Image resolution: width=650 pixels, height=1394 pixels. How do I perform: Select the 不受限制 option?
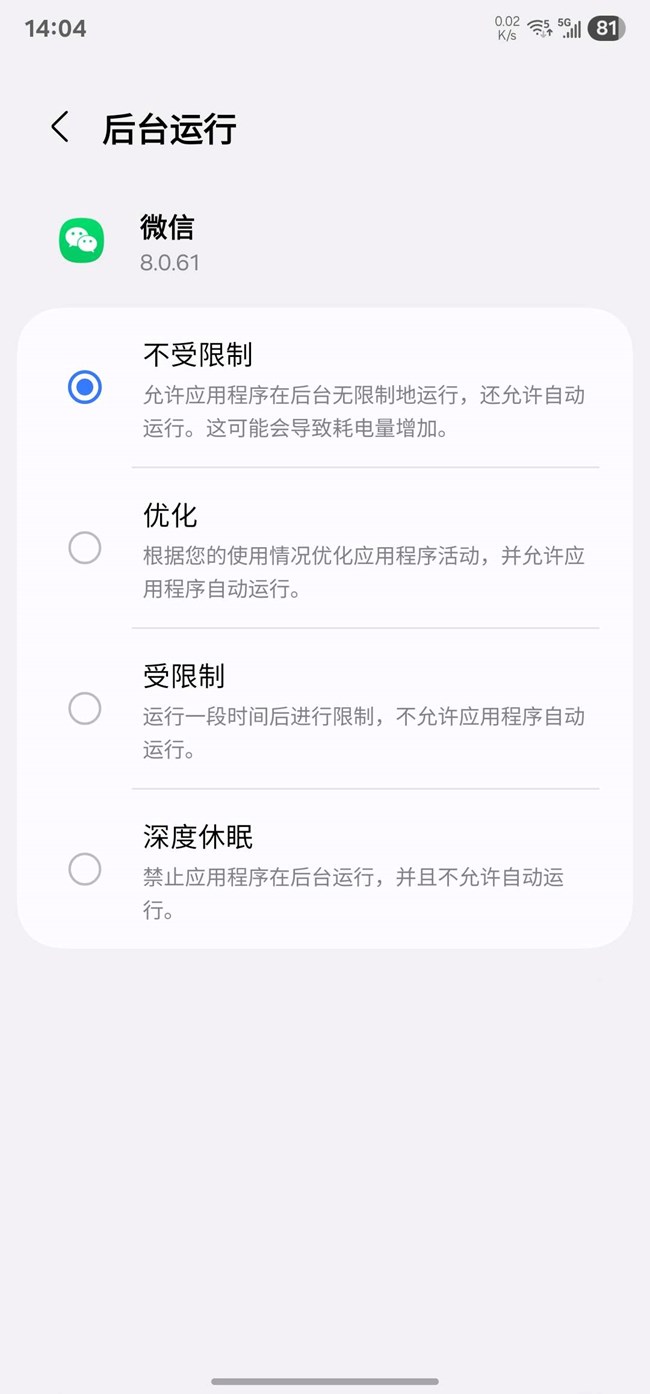tap(85, 387)
